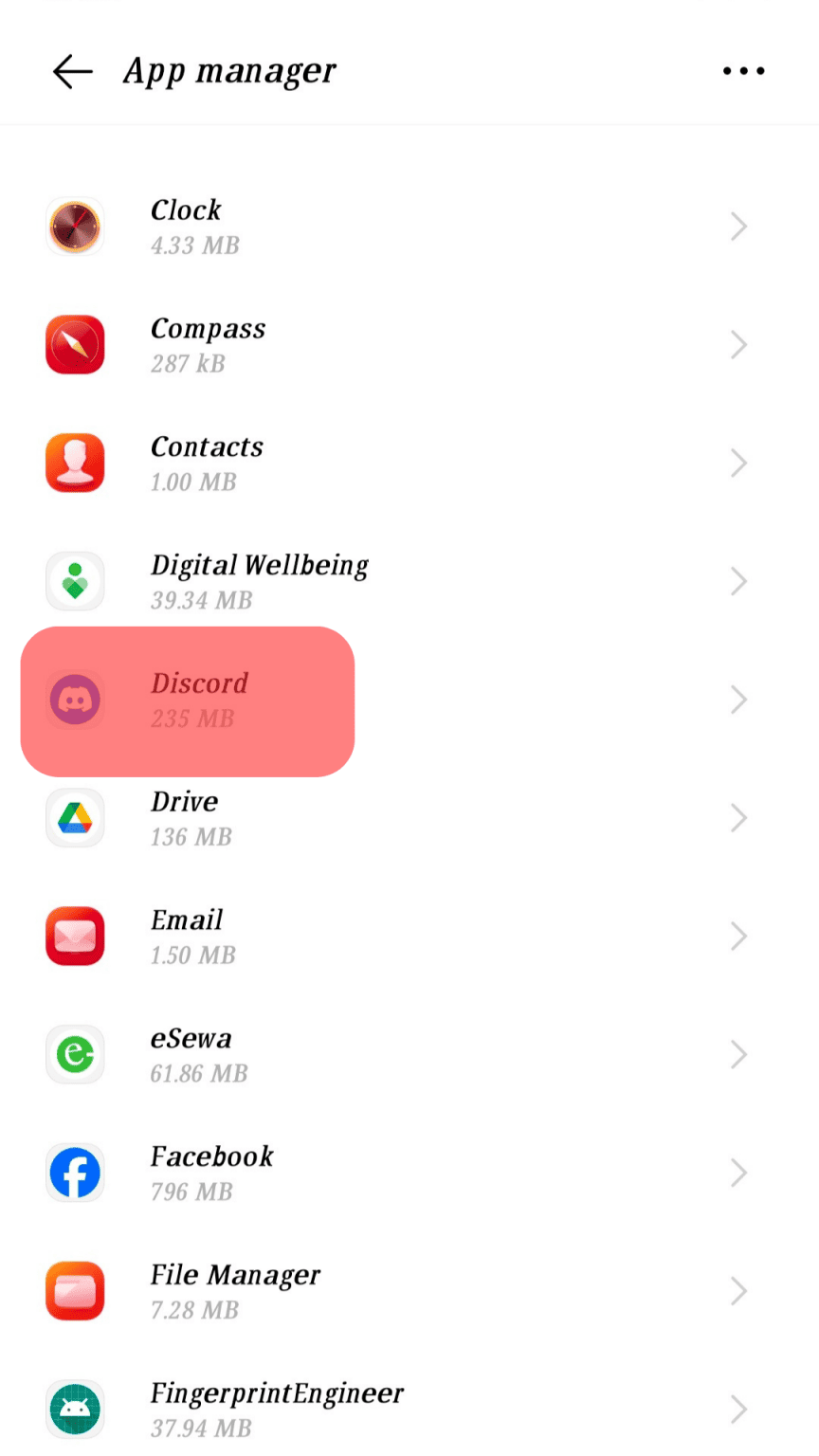Select the Facebook app icon
Viewport: 819px width, 1456px height.
pyautogui.click(x=75, y=1173)
